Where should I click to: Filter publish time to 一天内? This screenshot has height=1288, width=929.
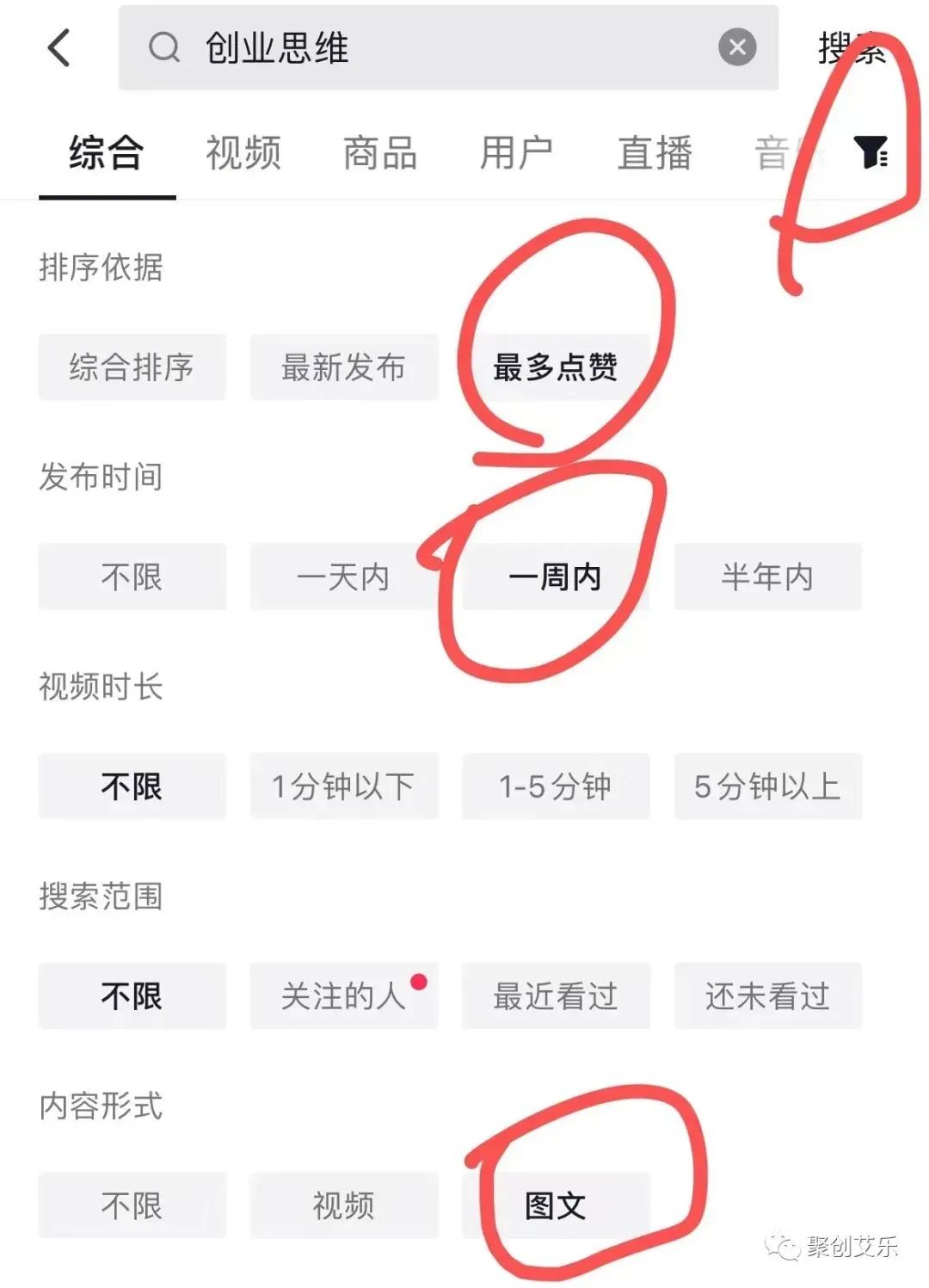(x=343, y=576)
